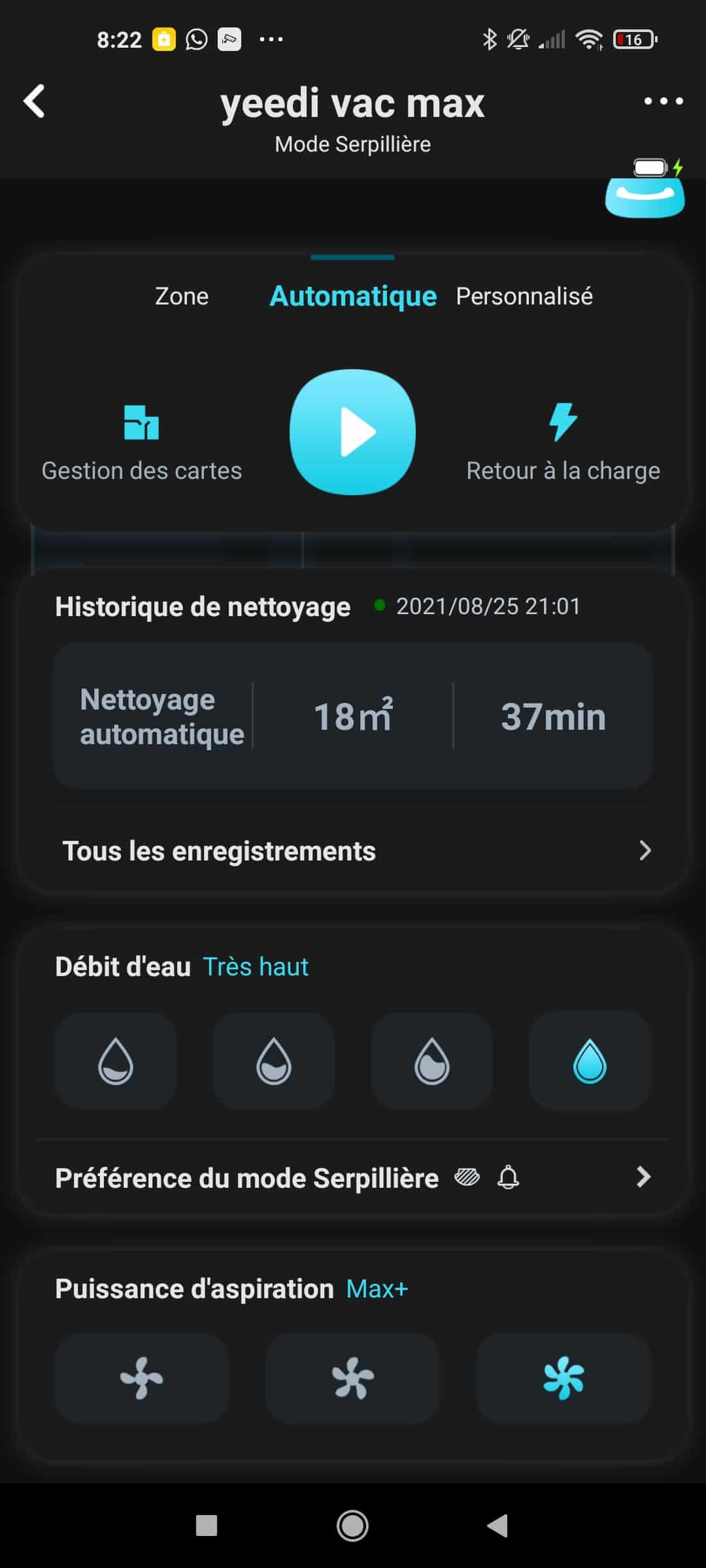The image size is (706, 1568).
Task: Open the Nettoyage automatique history card
Action: [353, 716]
